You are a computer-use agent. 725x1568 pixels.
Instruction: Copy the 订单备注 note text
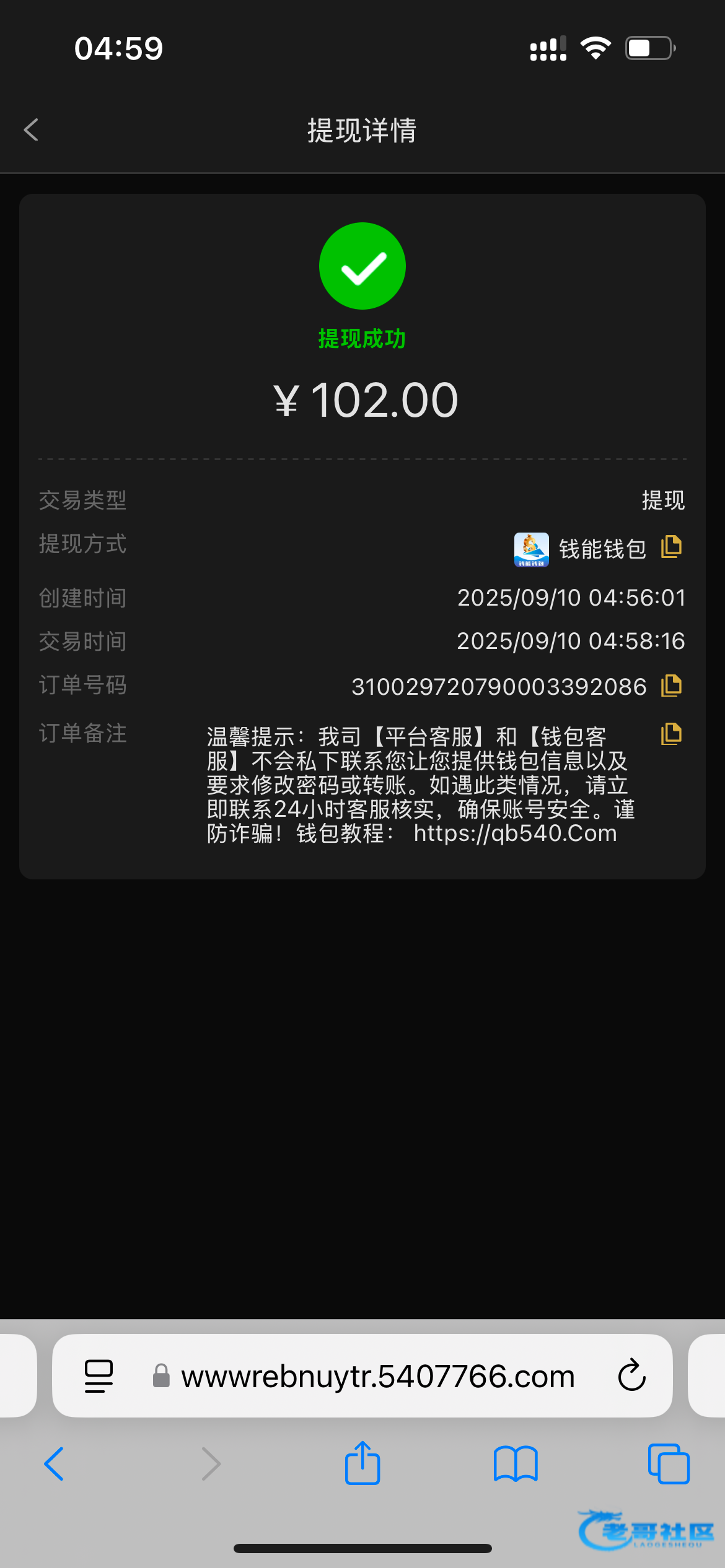[x=671, y=734]
